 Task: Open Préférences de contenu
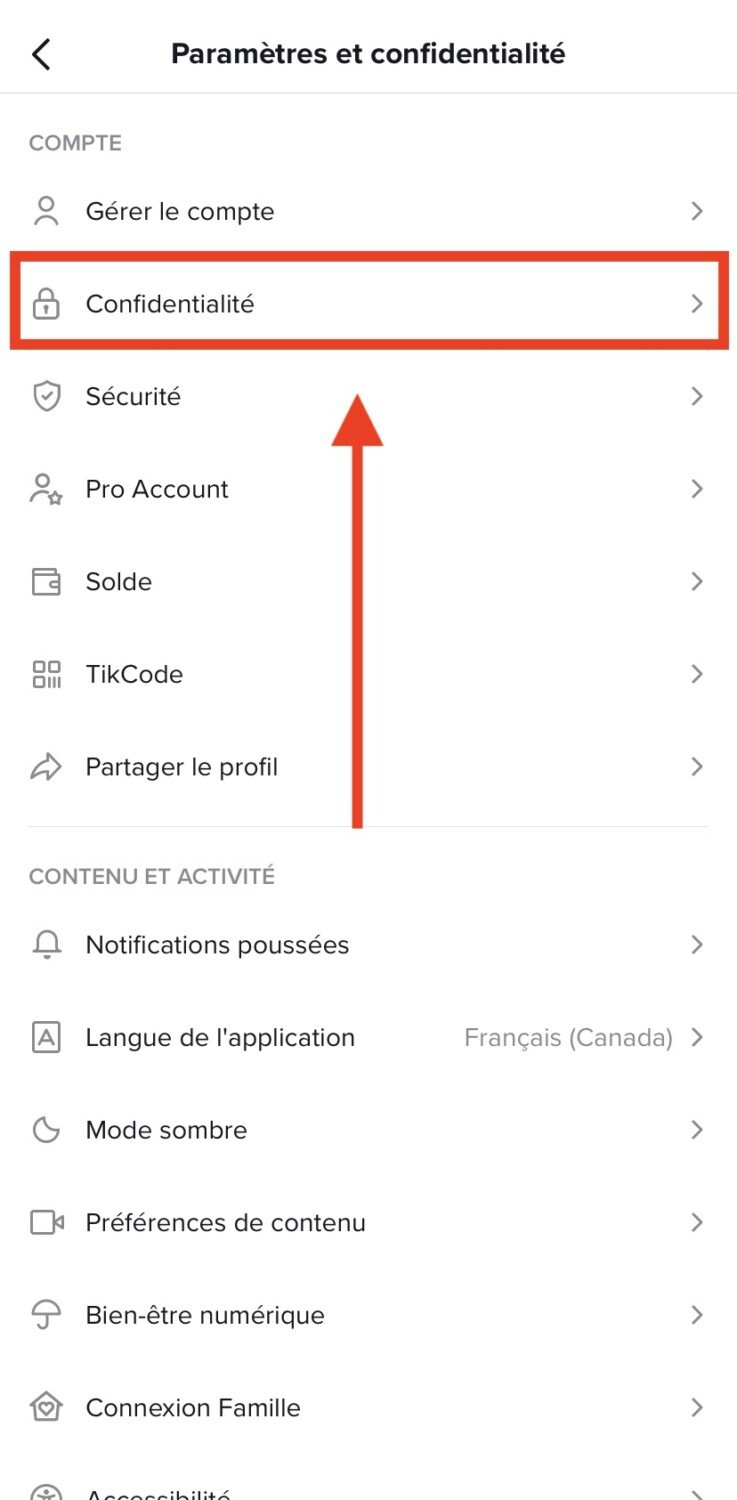(225, 1223)
